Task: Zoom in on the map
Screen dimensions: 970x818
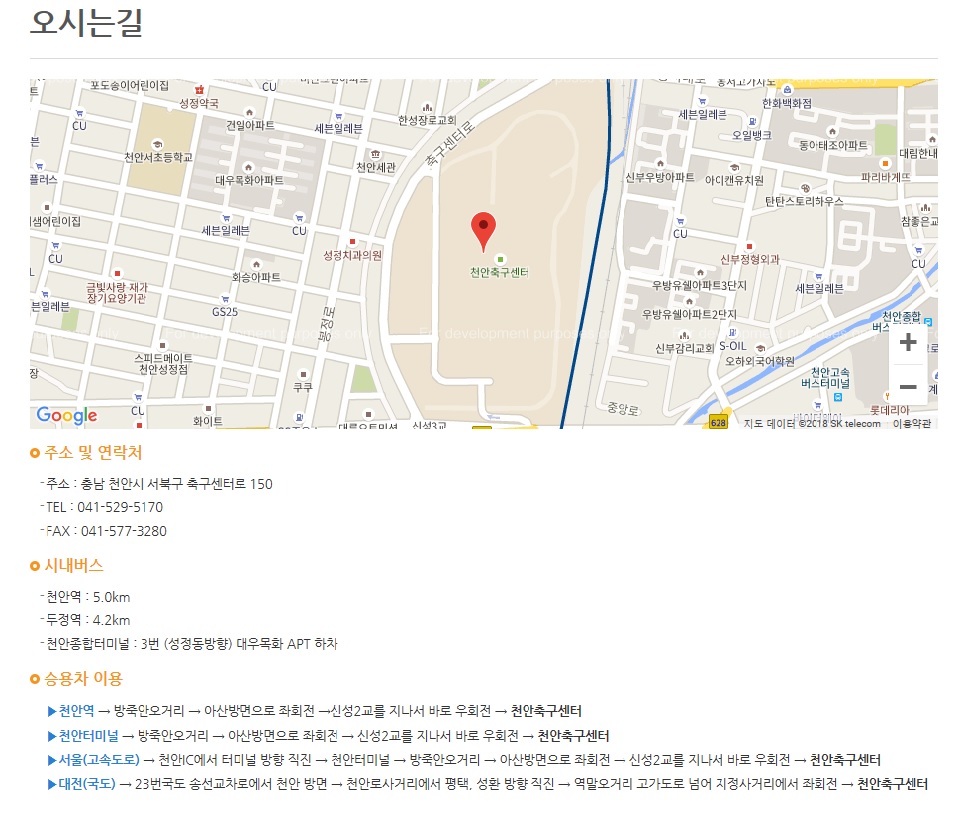Action: (908, 343)
